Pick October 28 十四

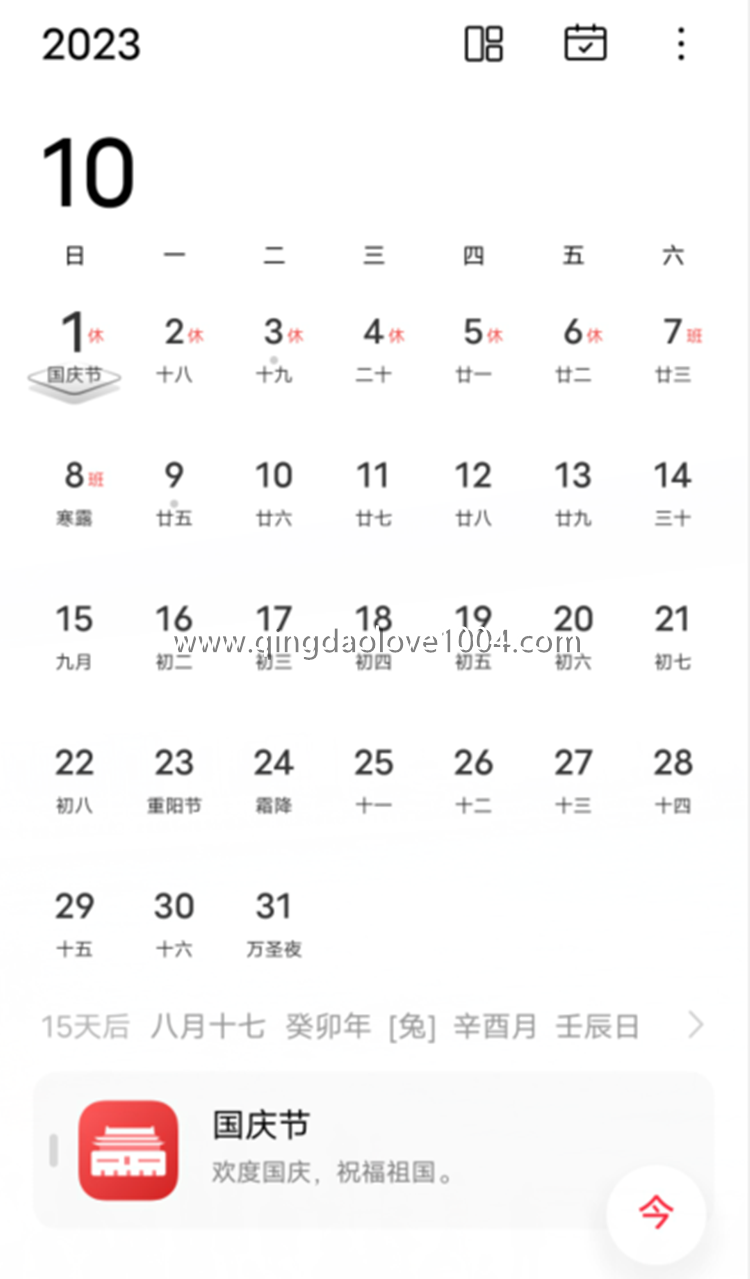[673, 780]
